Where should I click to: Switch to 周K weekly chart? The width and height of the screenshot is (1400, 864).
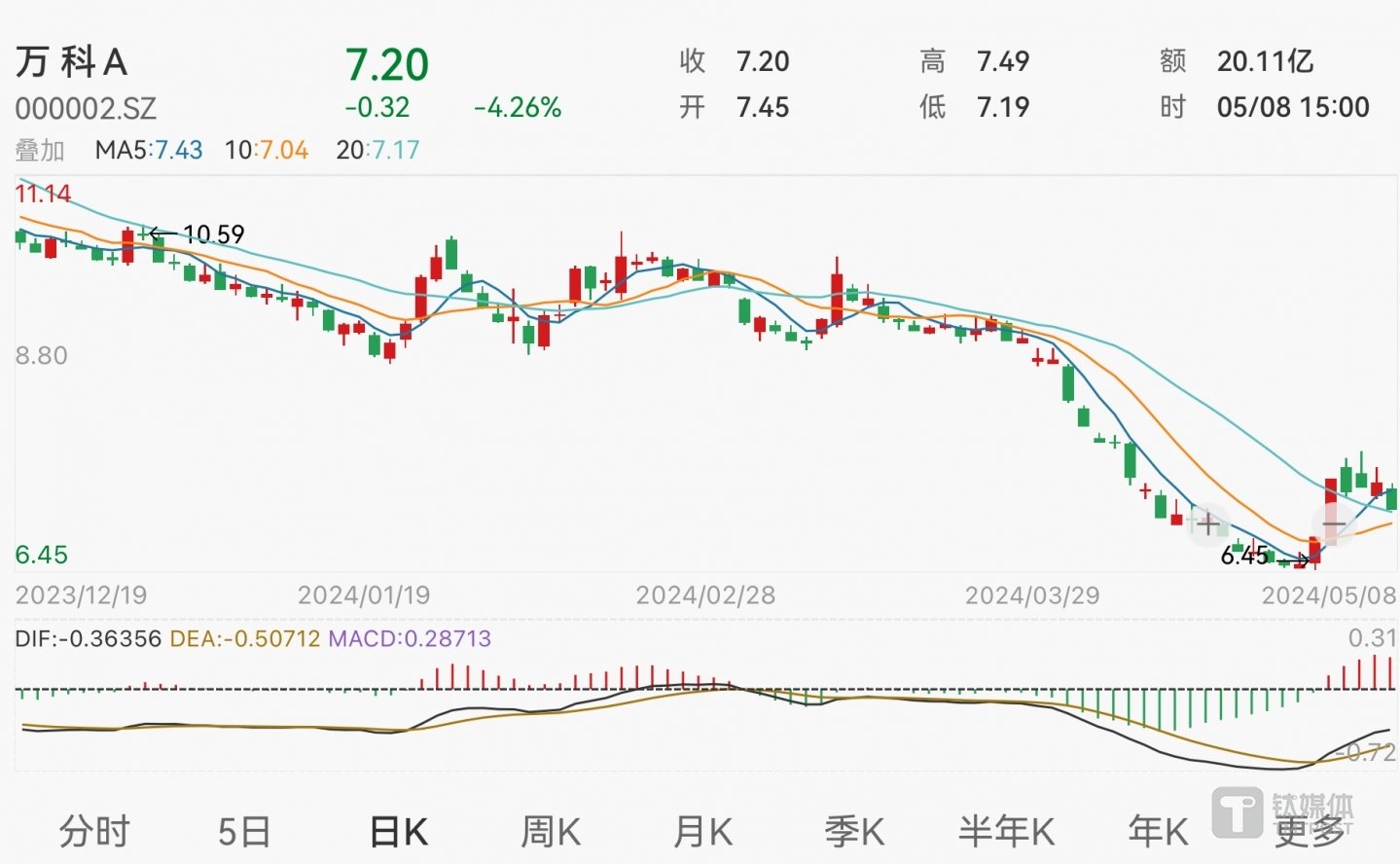(551, 832)
